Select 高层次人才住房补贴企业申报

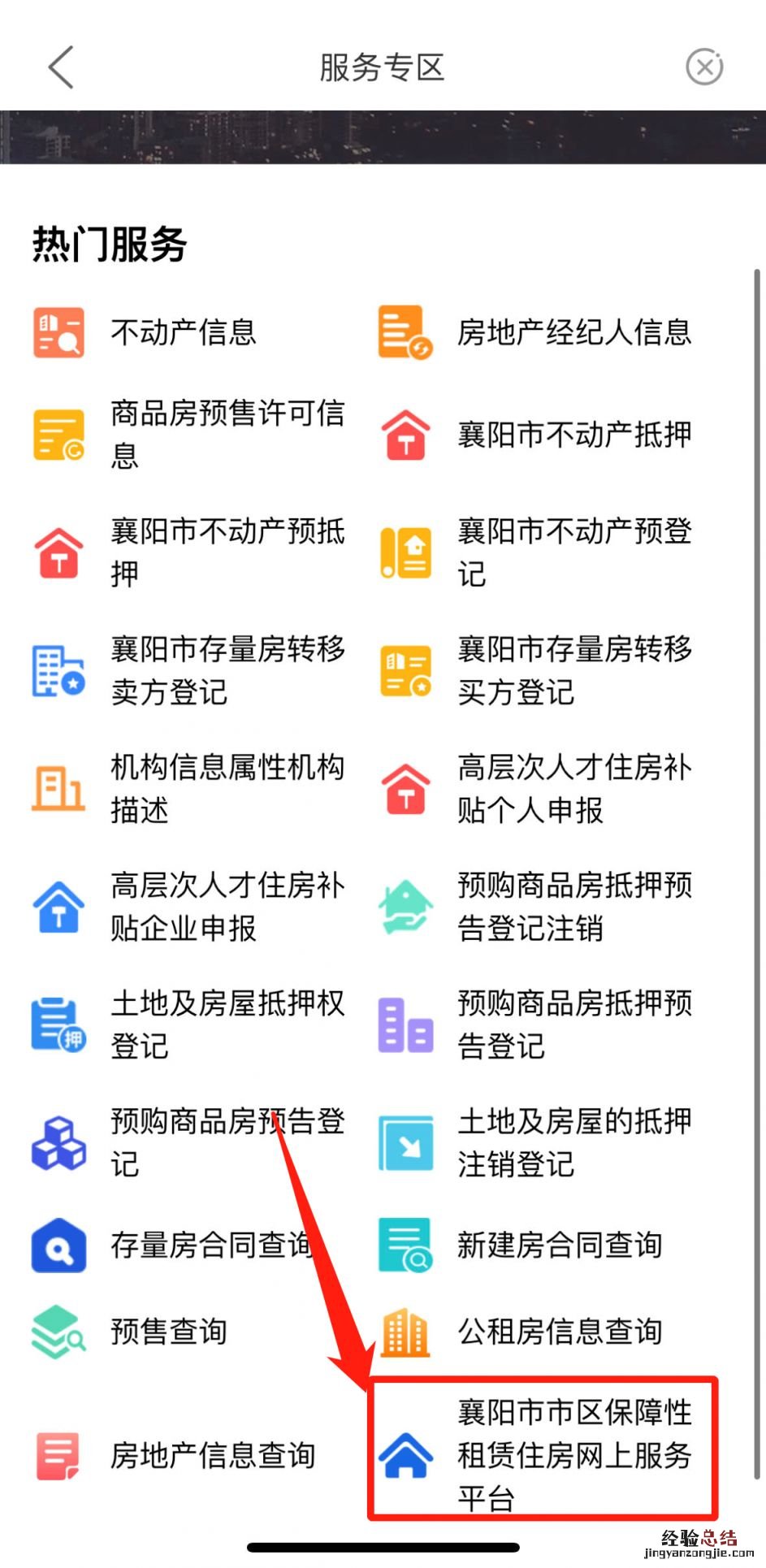[227, 906]
